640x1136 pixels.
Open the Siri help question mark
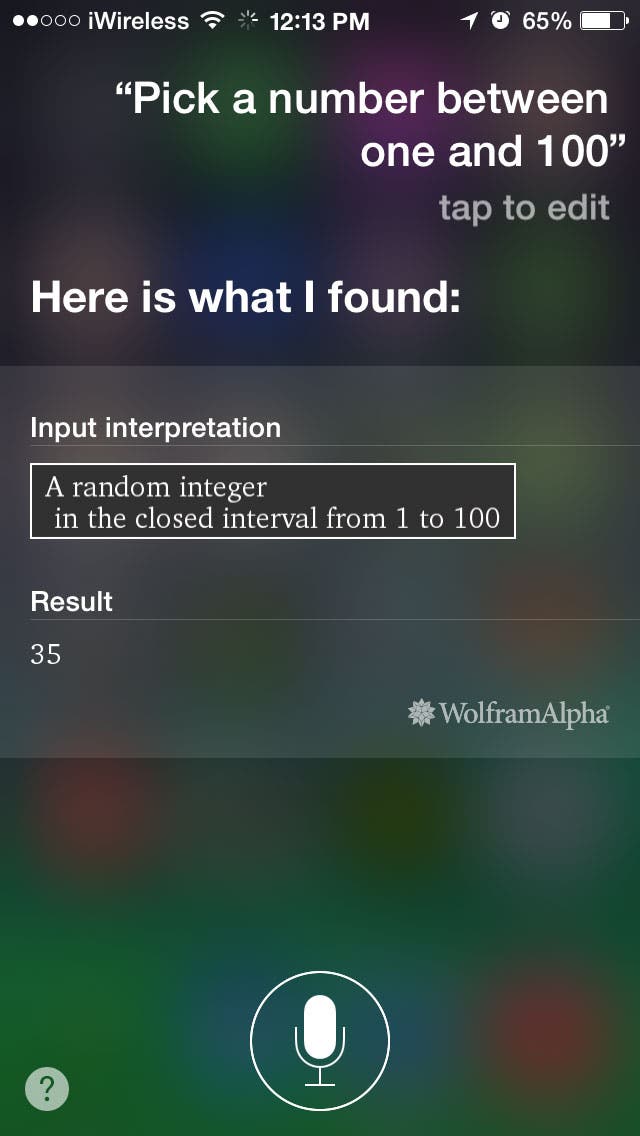point(47,1088)
